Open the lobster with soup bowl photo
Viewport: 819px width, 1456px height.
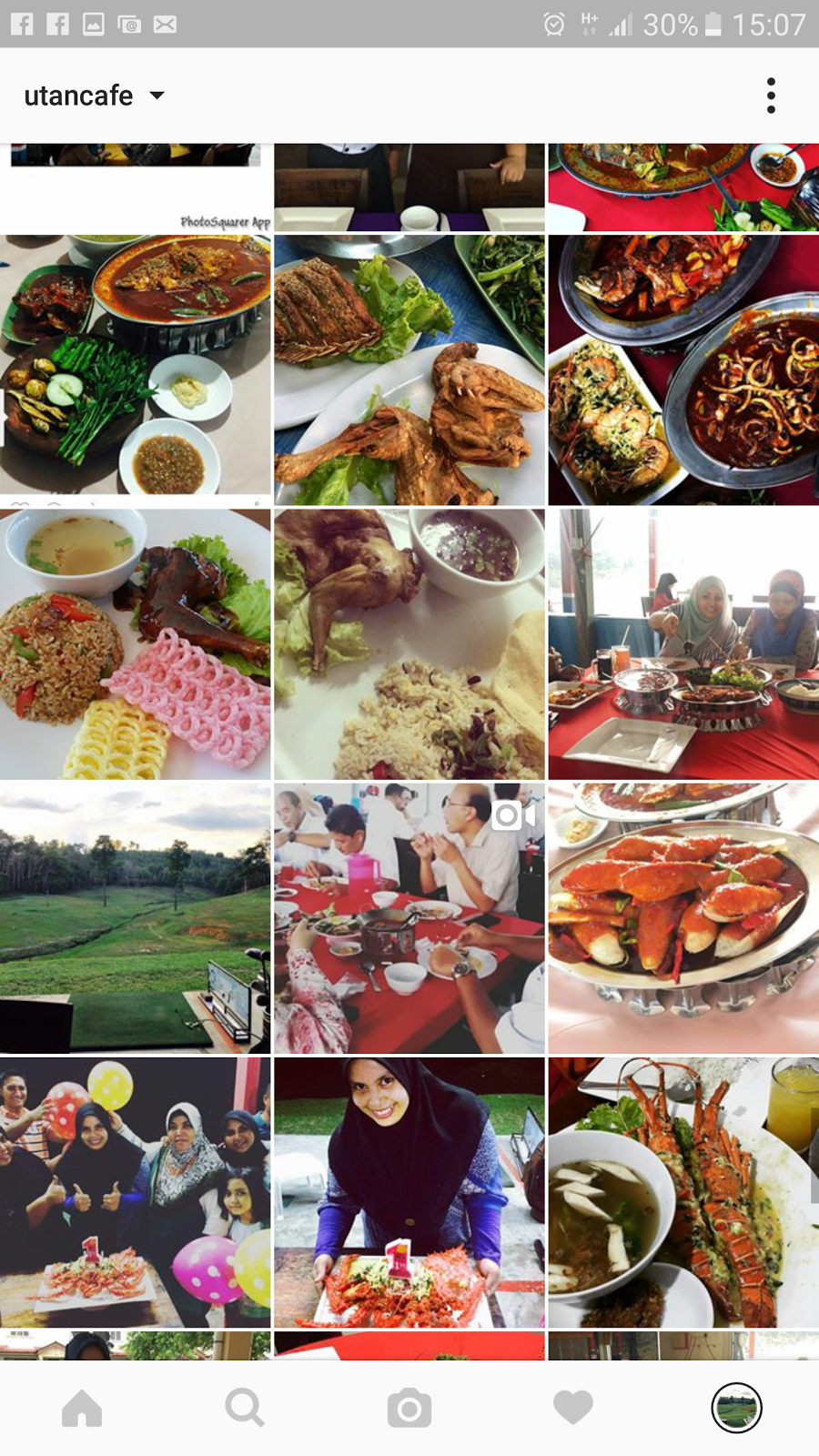point(683,1192)
